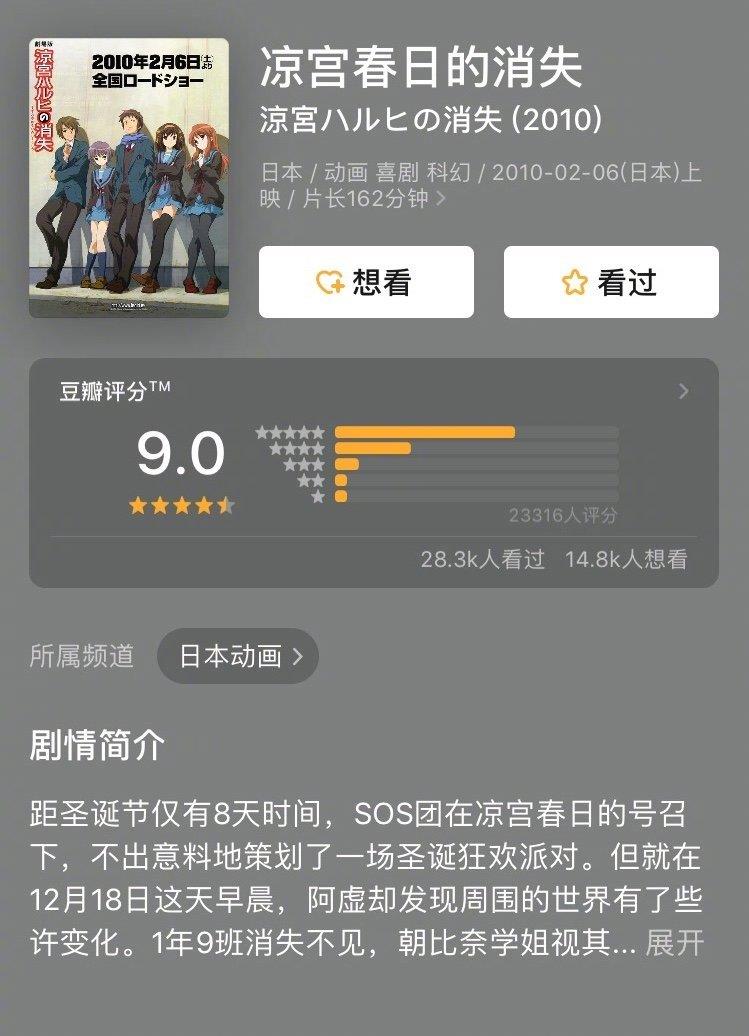Mark the film as 想看

[366, 282]
